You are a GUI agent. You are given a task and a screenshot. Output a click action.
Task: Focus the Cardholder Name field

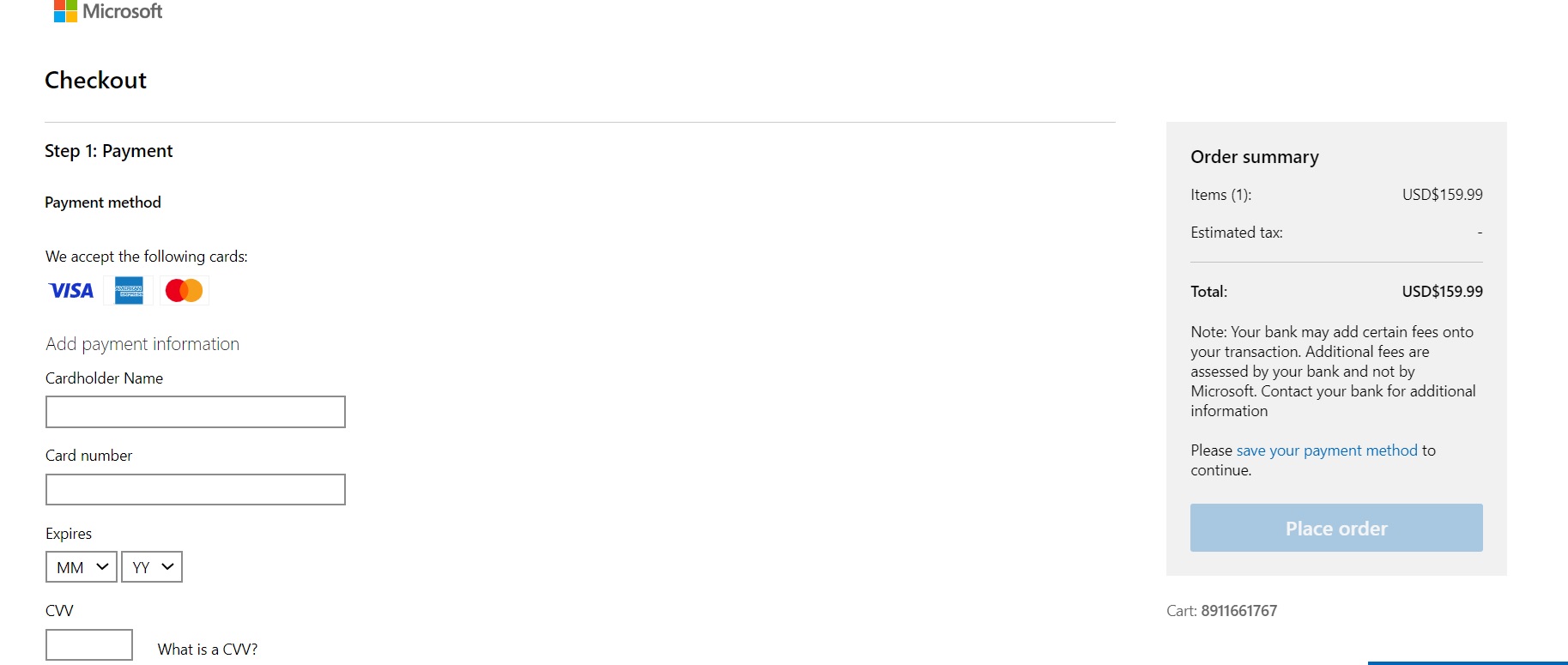195,412
